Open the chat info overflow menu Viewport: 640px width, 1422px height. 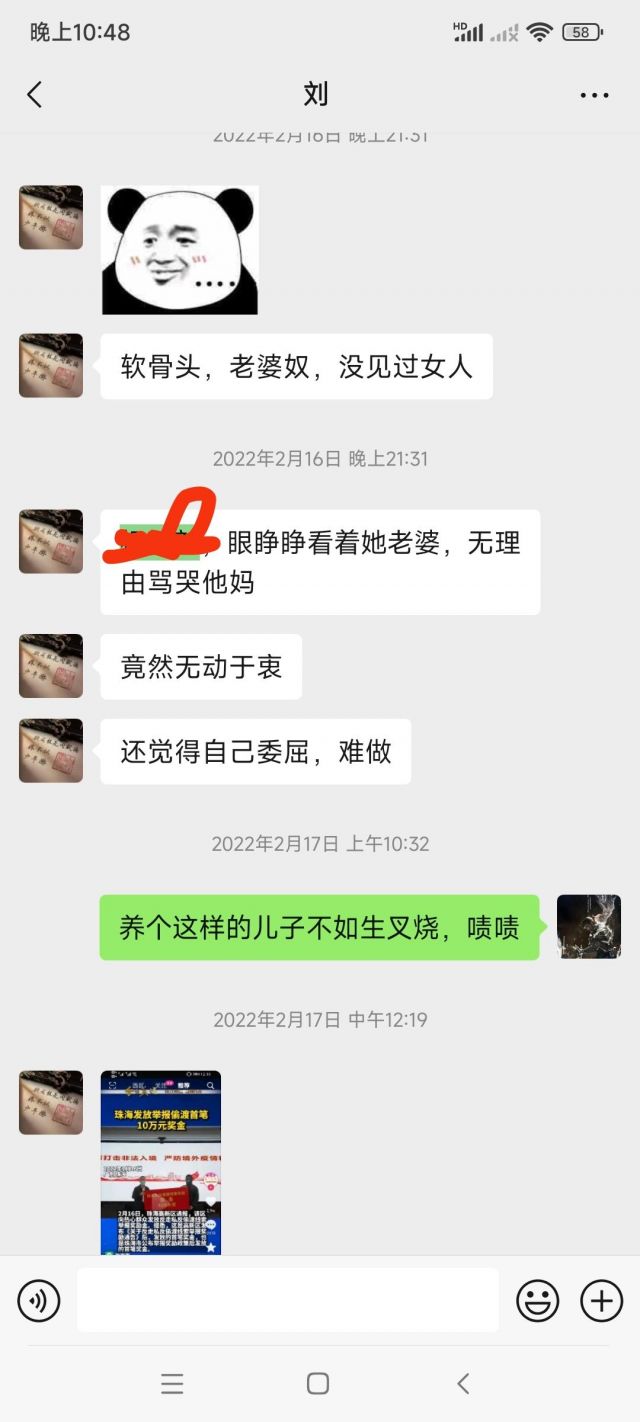tap(594, 96)
